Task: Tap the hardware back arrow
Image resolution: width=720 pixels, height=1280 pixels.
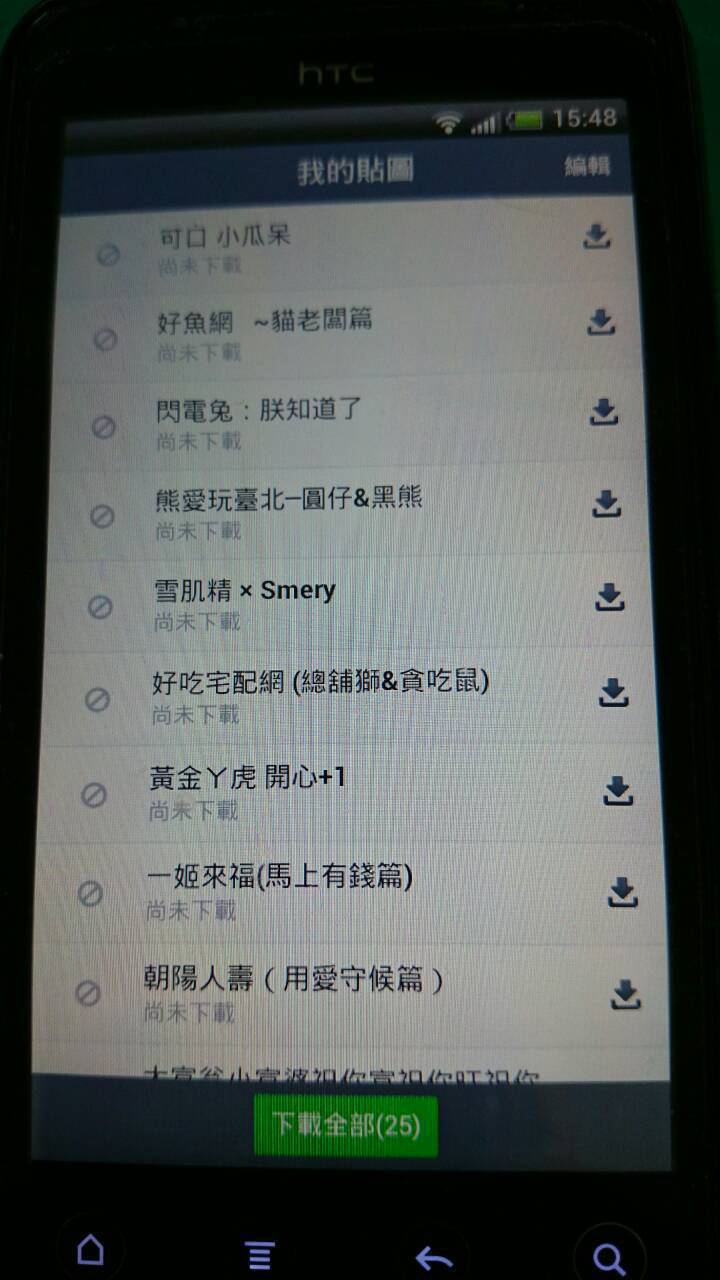Action: pos(434,1258)
